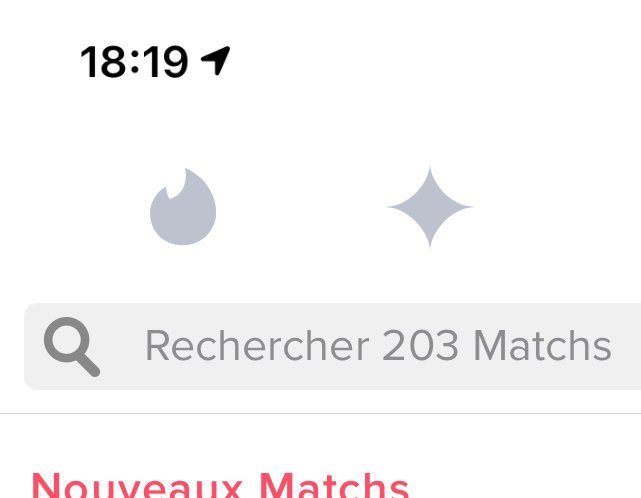Tap the Rechercher 203 Matchs search field
The image size is (641, 498).
click(x=377, y=346)
